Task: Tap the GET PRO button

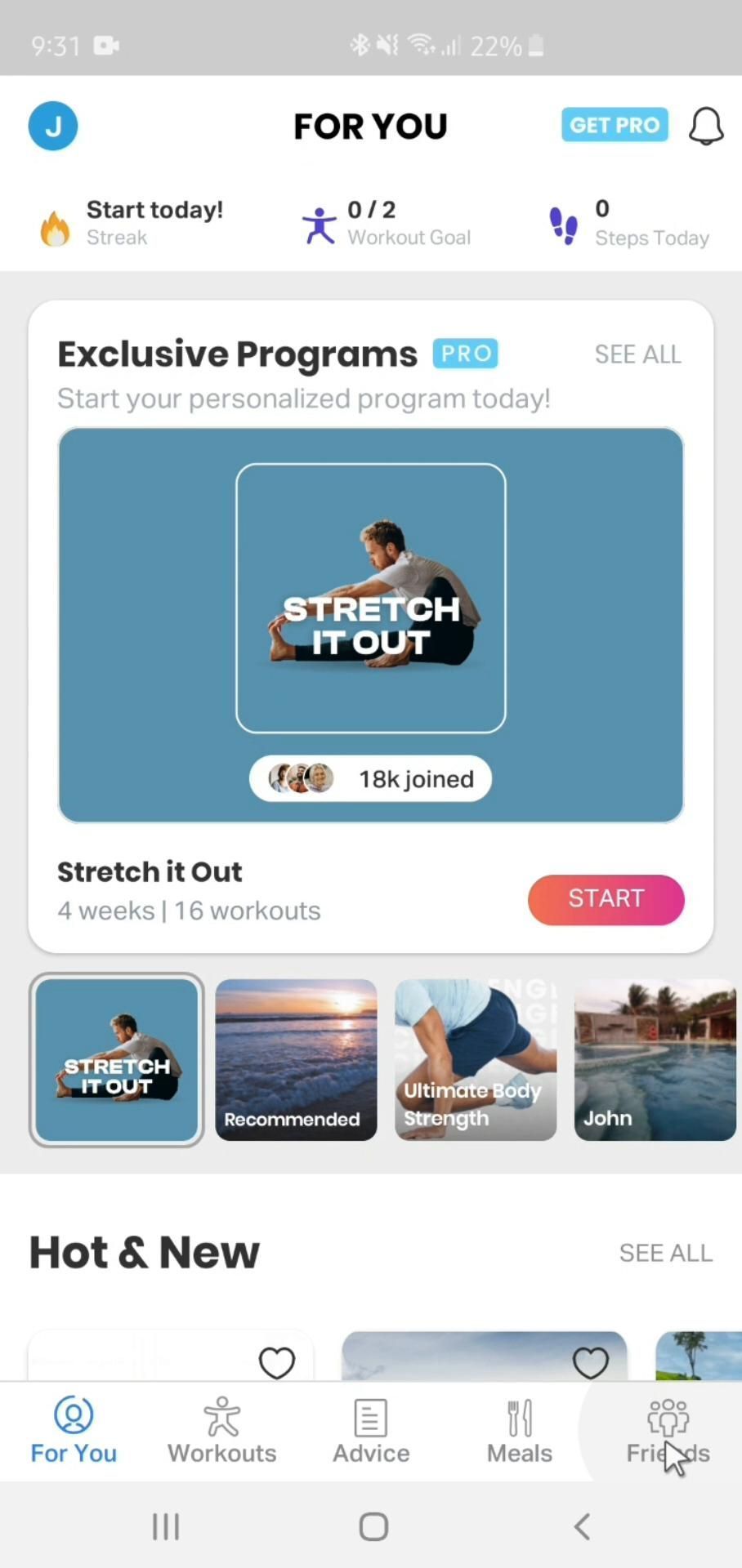Action: pyautogui.click(x=615, y=125)
